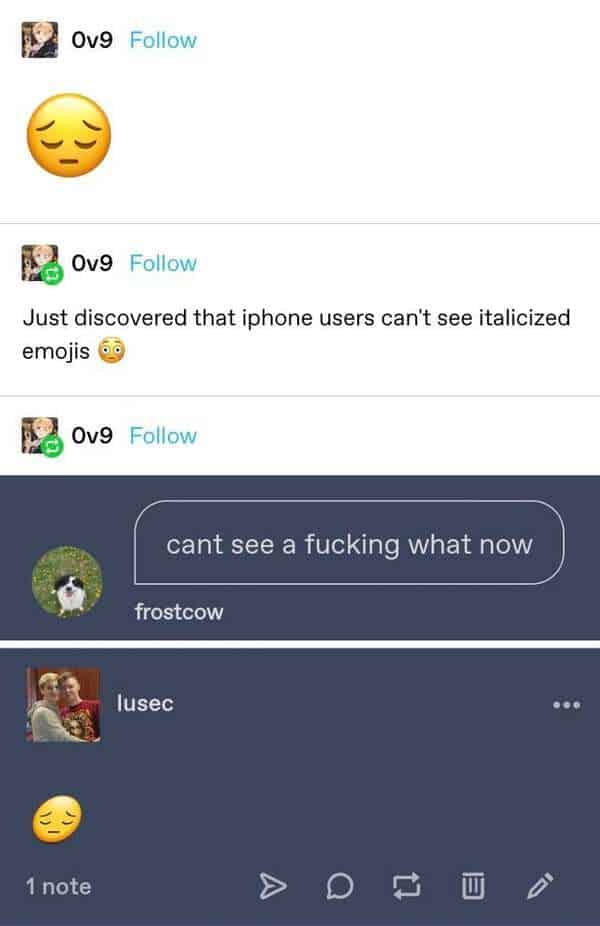View the 1 note on this post

58,886
